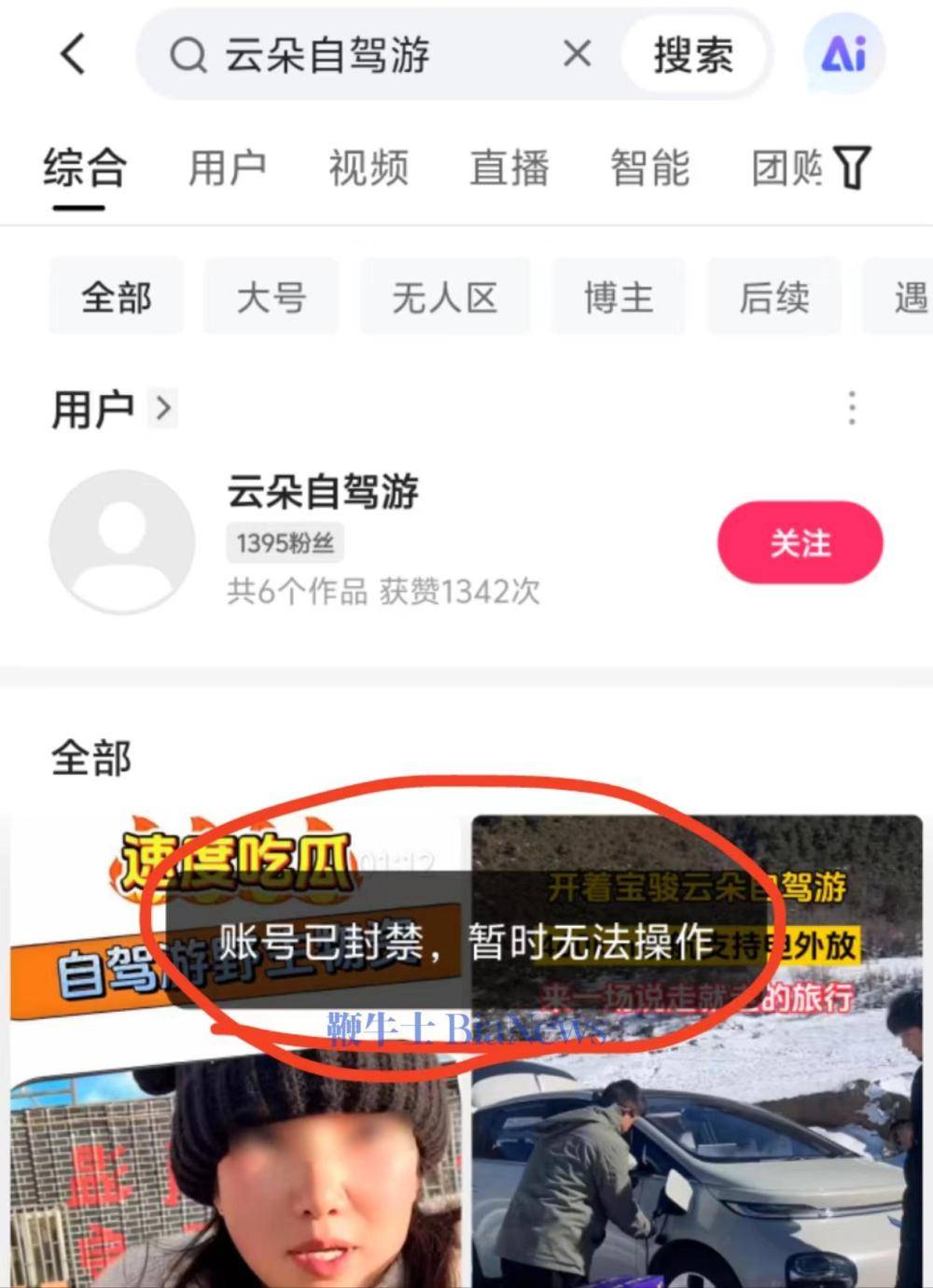Tap the 搜索 button
933x1288 pixels.
tap(692, 55)
